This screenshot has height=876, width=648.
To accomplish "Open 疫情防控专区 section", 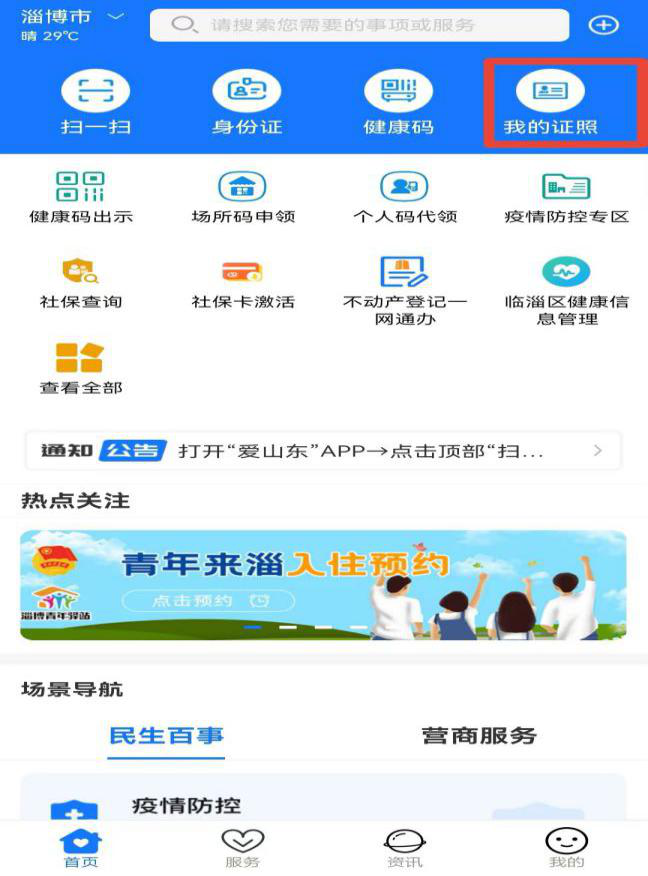I will pos(566,196).
